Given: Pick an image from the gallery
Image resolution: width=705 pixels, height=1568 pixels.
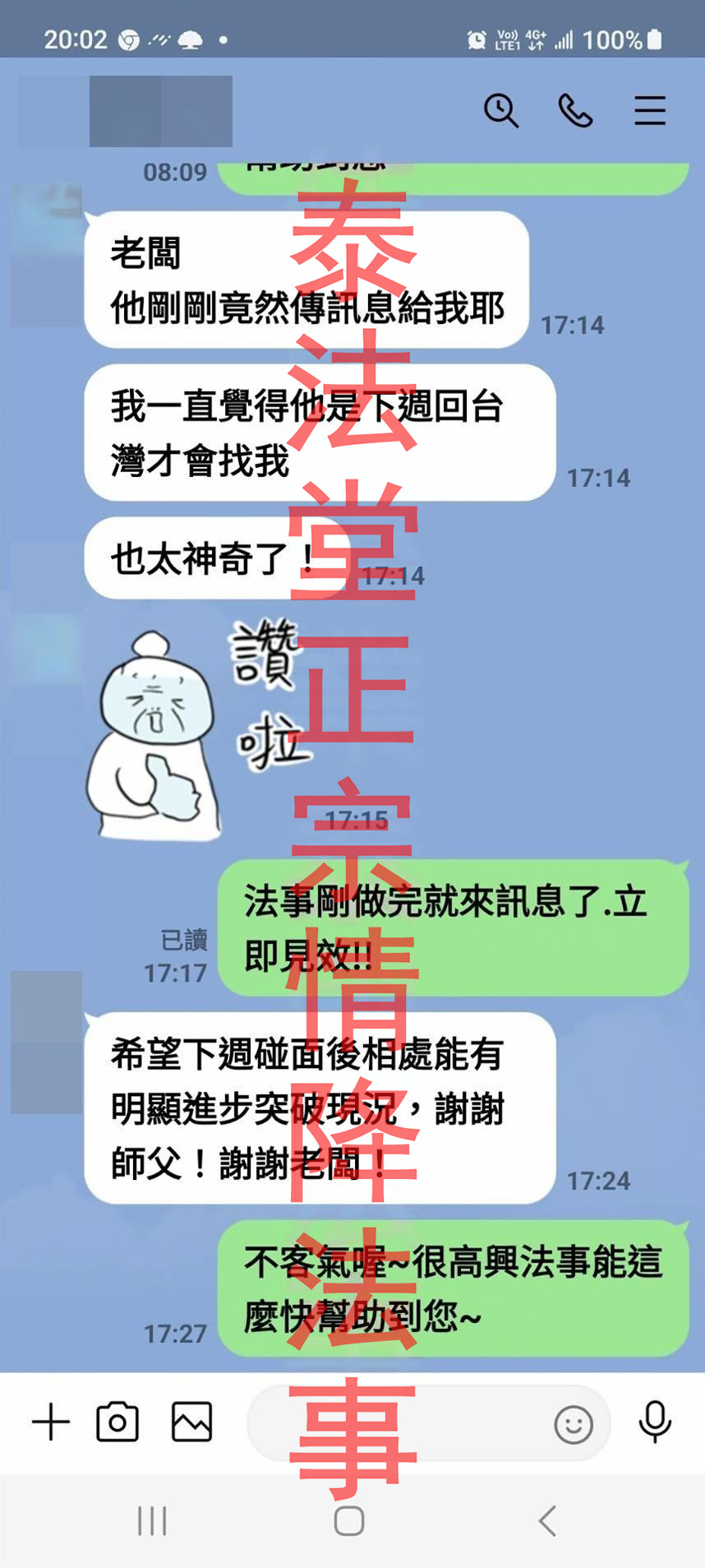Looking at the screenshot, I should [x=191, y=1422].
